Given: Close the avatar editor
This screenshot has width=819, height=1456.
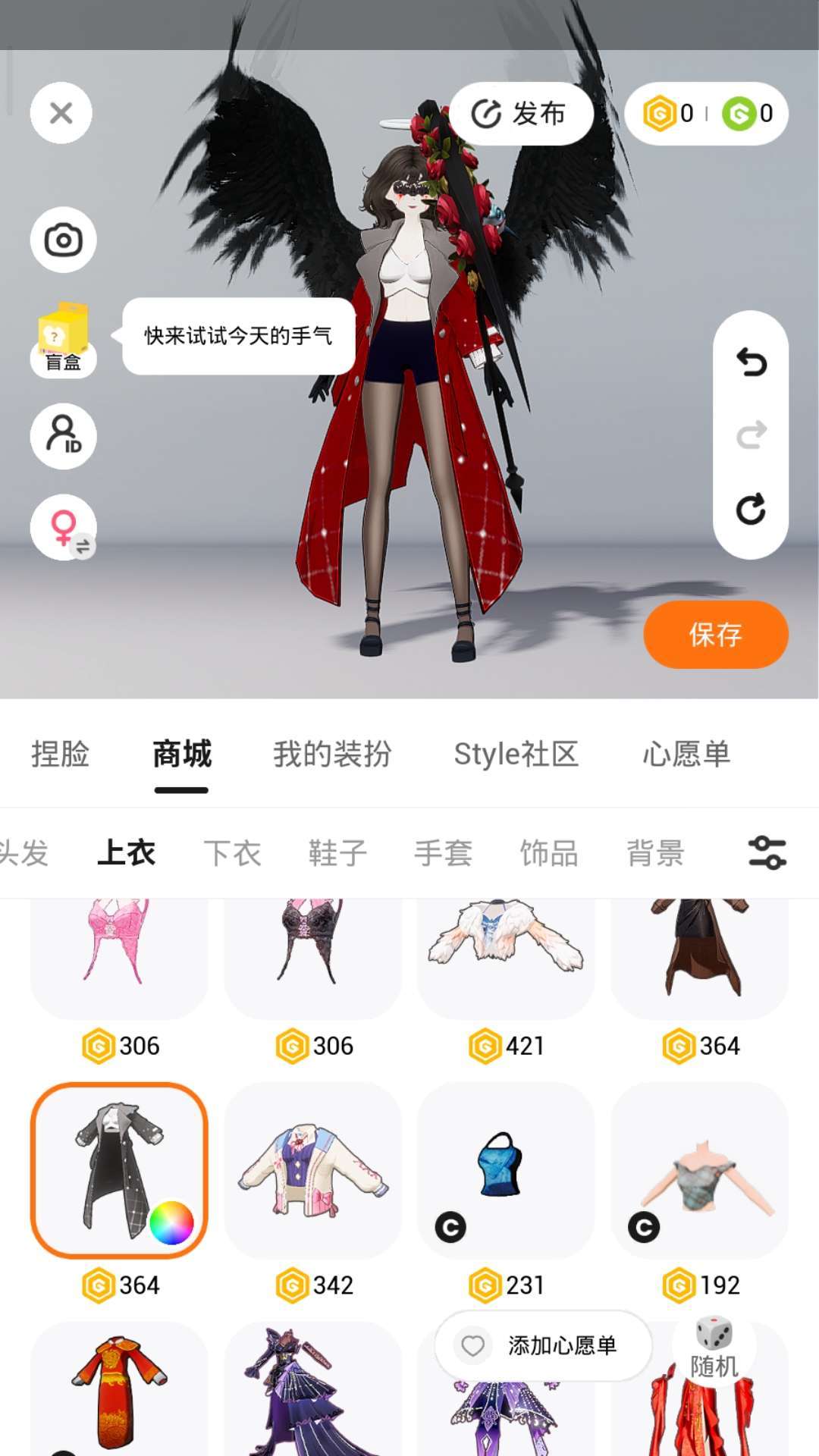Looking at the screenshot, I should 61,114.
